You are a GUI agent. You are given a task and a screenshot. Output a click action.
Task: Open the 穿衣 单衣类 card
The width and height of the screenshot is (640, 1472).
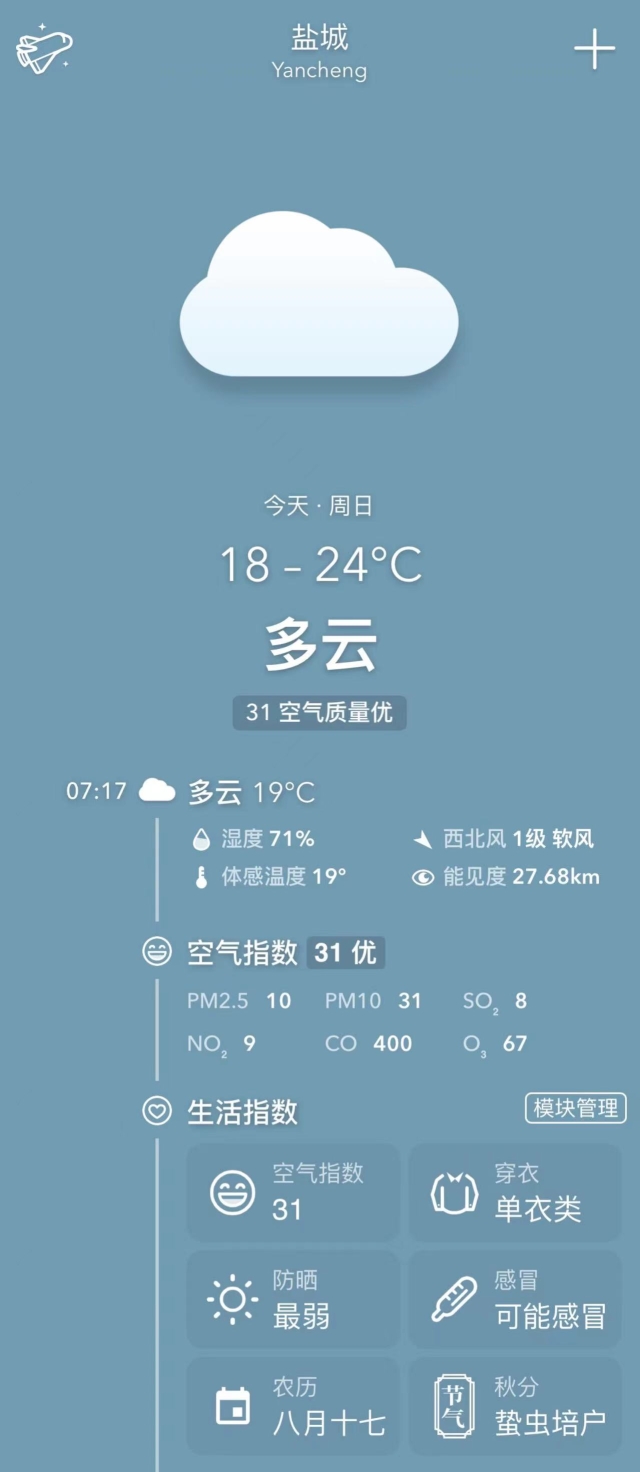pyautogui.click(x=515, y=1192)
